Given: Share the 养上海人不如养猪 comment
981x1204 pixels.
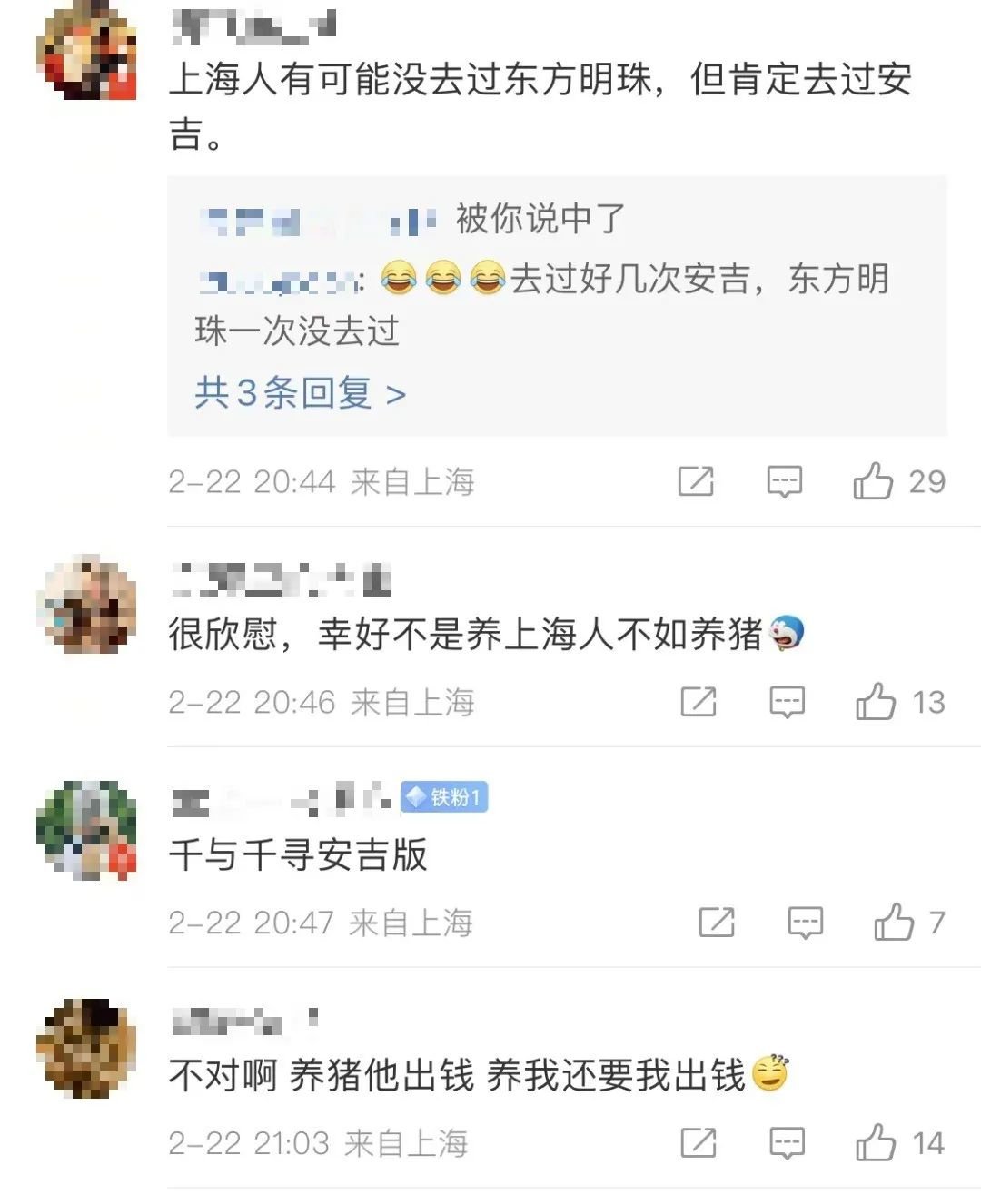Looking at the screenshot, I should click(x=698, y=702).
